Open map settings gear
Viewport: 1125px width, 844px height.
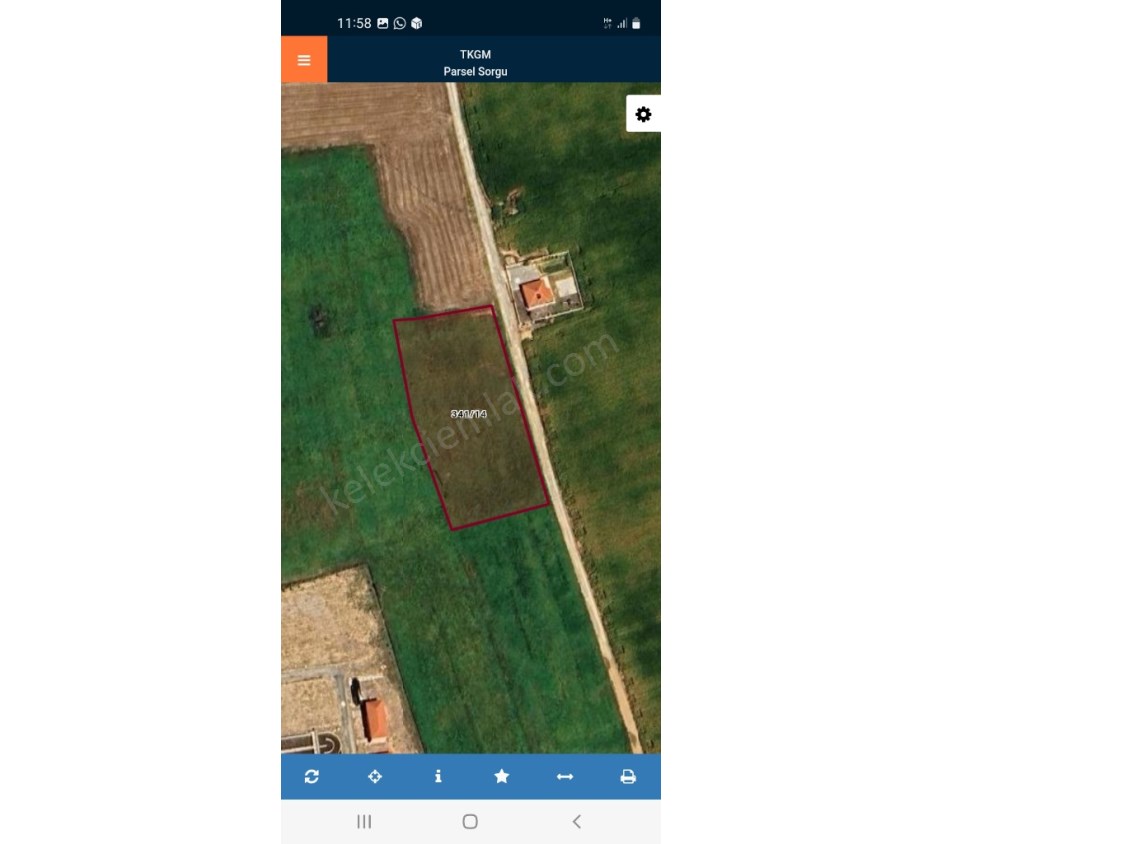click(x=643, y=114)
